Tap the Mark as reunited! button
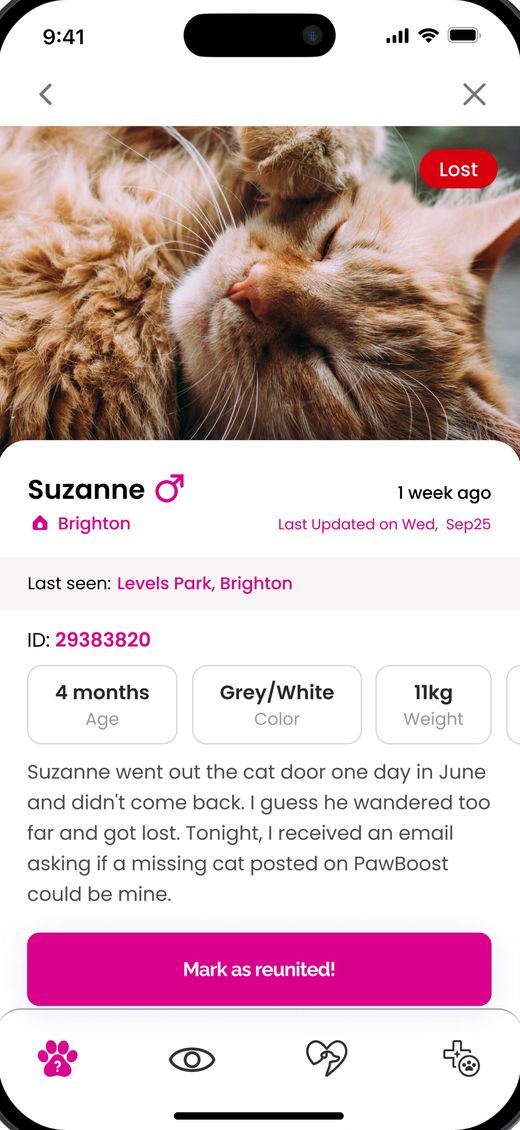Viewport: 520px width, 1130px height. [x=259, y=969]
